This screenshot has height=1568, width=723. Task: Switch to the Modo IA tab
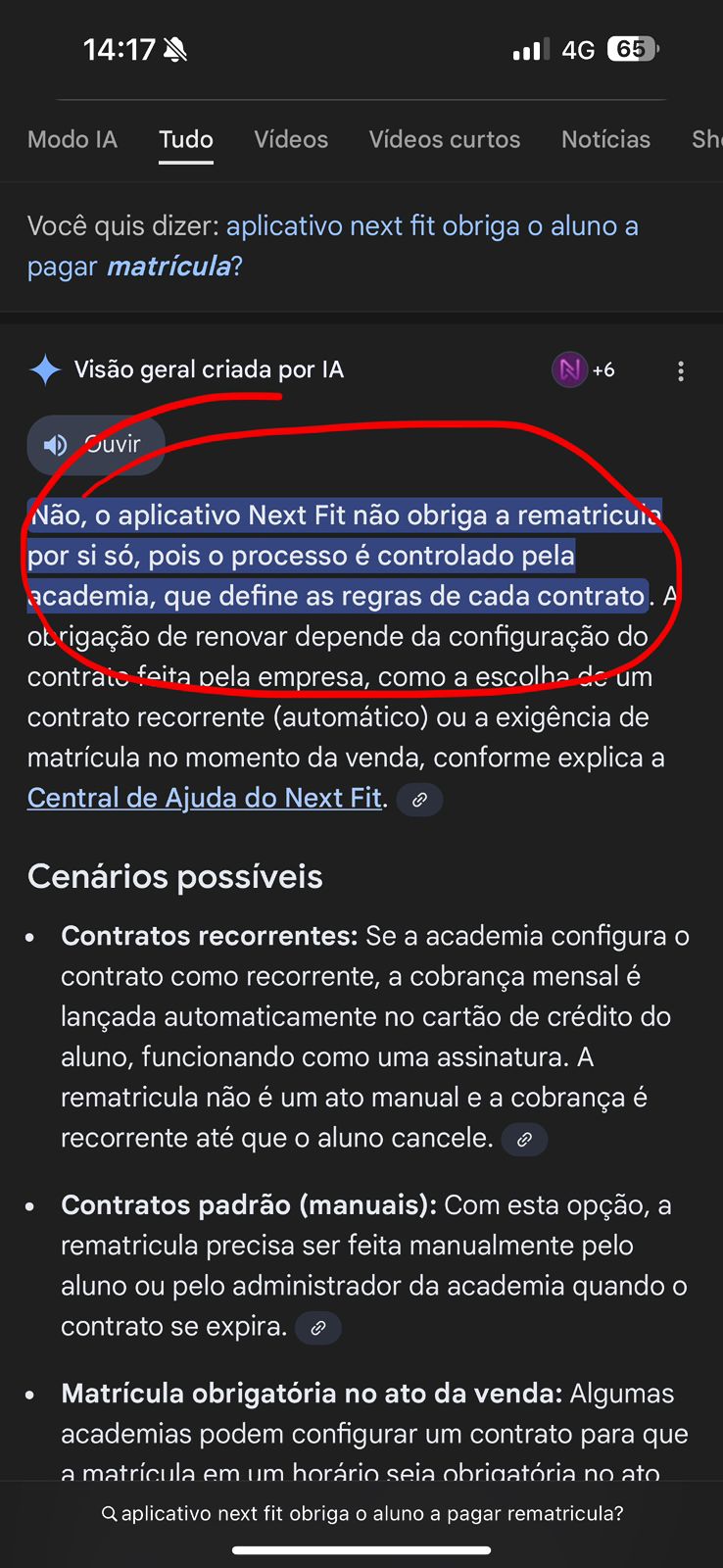click(x=72, y=139)
